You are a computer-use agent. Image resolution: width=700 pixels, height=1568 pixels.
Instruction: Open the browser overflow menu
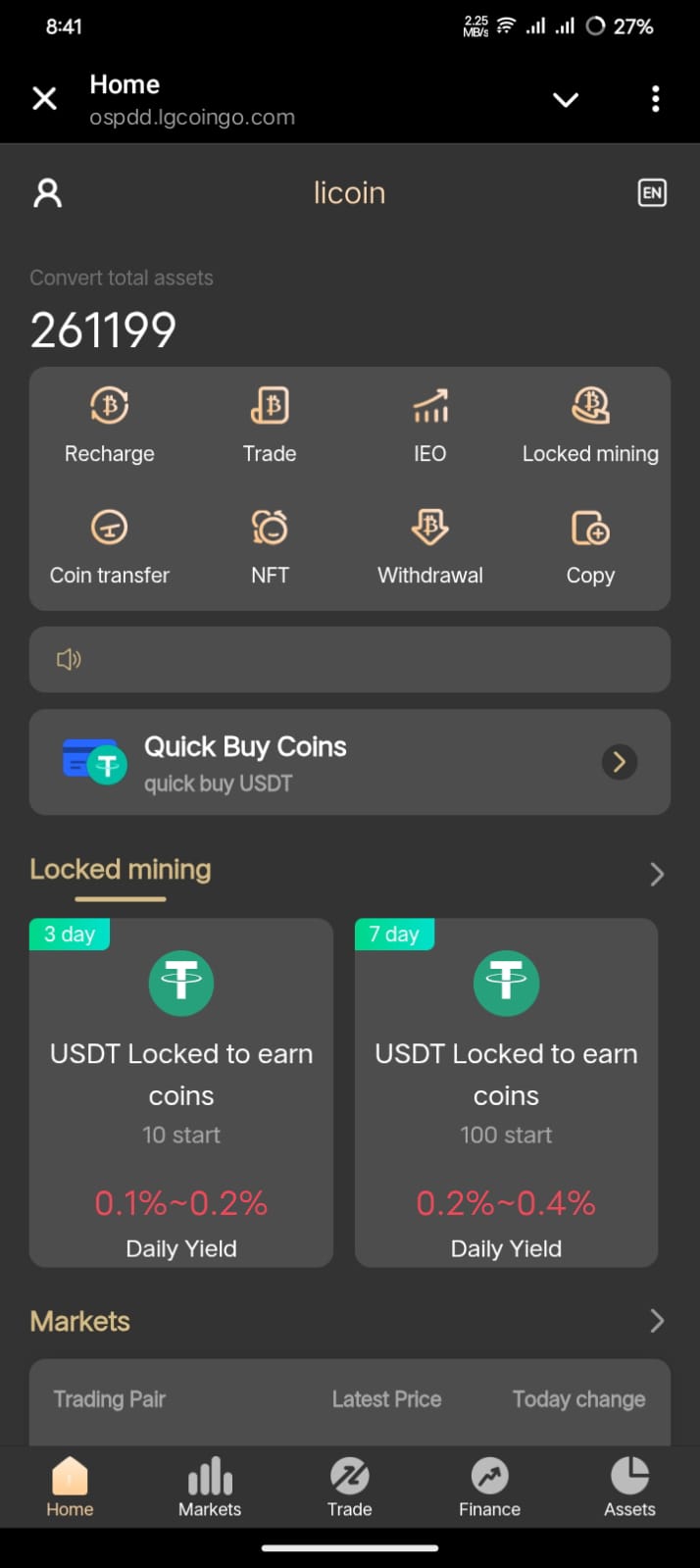655,98
